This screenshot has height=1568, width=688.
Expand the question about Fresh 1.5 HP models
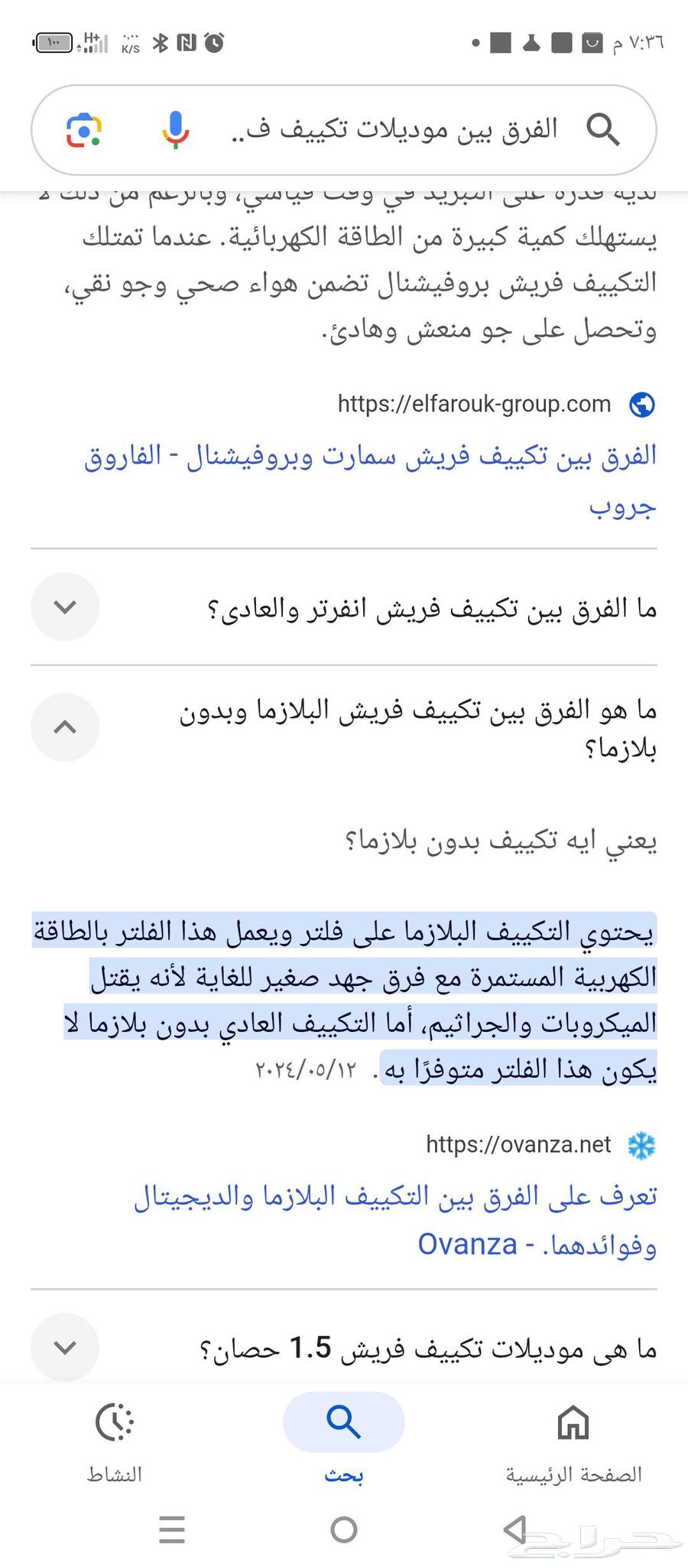coord(65,1347)
